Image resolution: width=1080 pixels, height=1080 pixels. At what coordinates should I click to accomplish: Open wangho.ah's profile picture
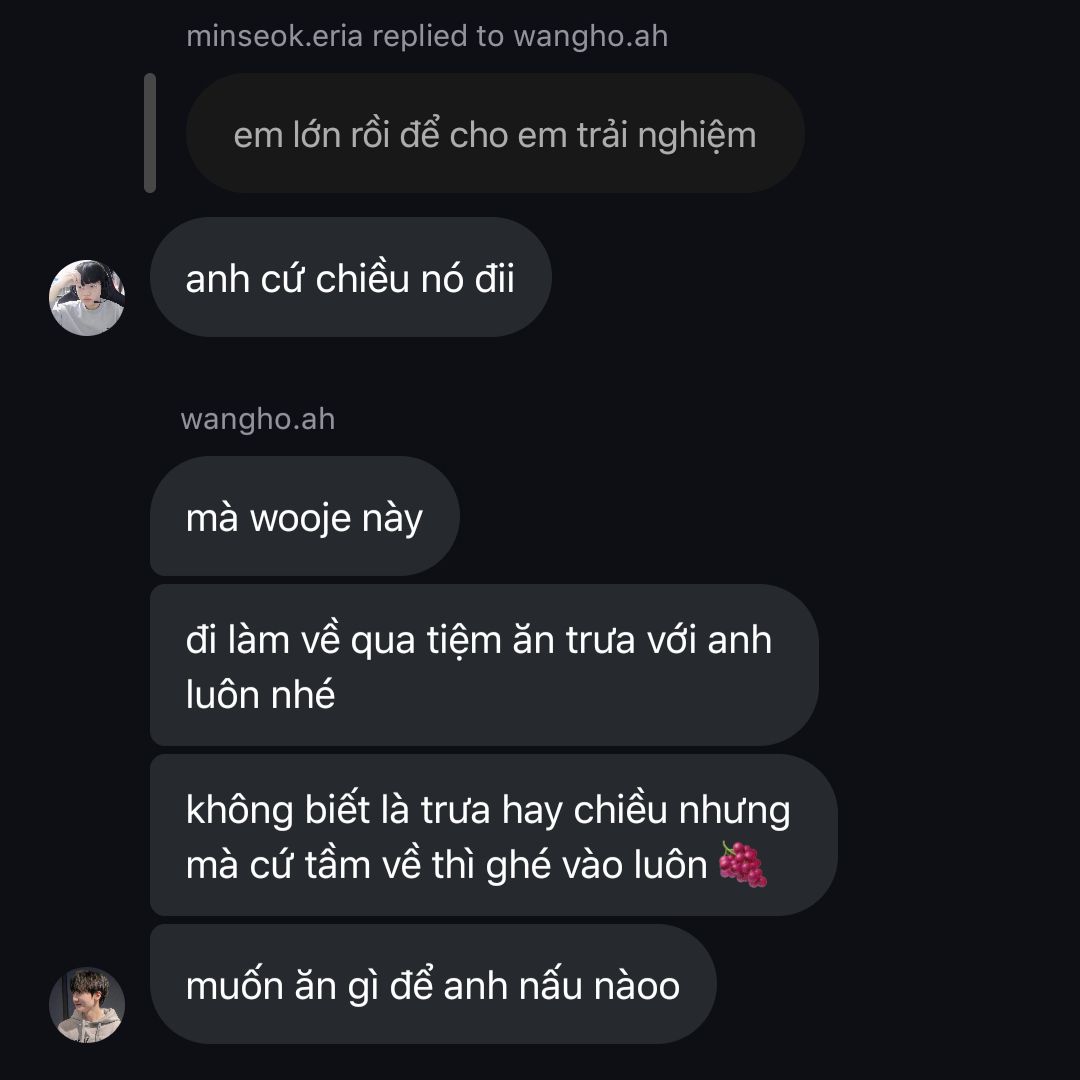[87, 1004]
